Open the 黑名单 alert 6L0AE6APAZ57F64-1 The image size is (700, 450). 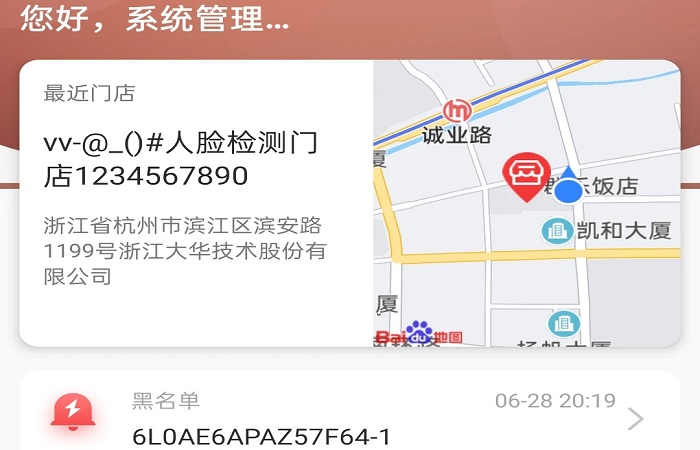tap(350, 418)
